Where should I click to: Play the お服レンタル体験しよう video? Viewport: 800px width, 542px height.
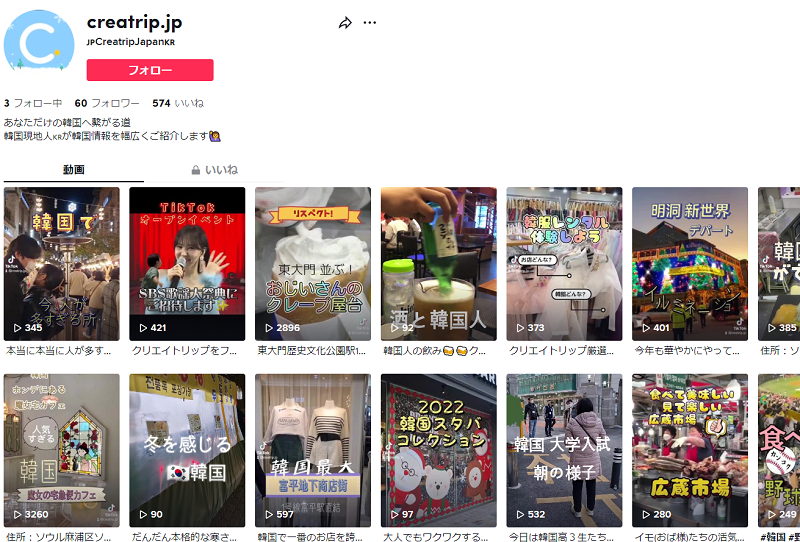(x=564, y=263)
